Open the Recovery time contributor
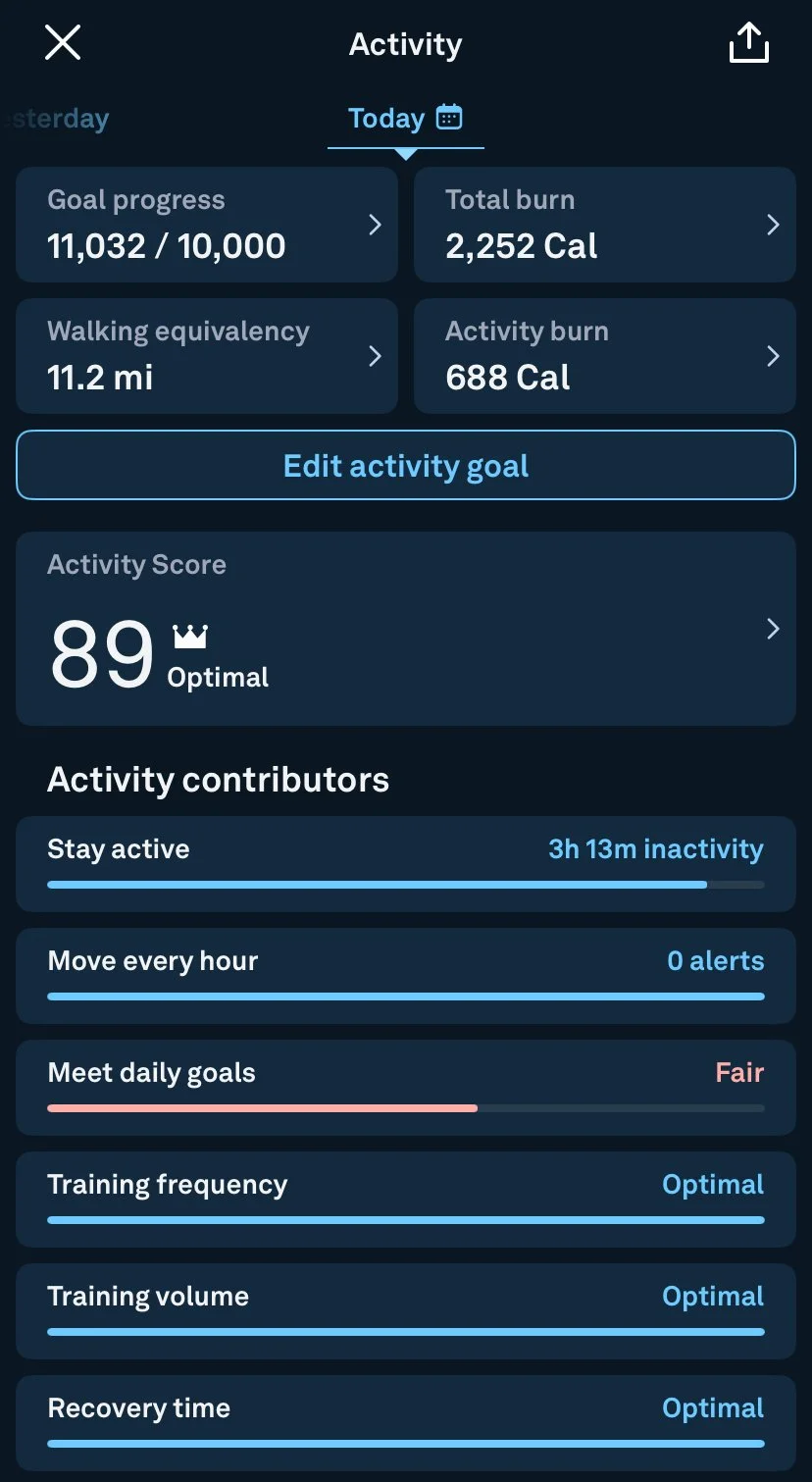This screenshot has height=1482, width=812. click(406, 1421)
